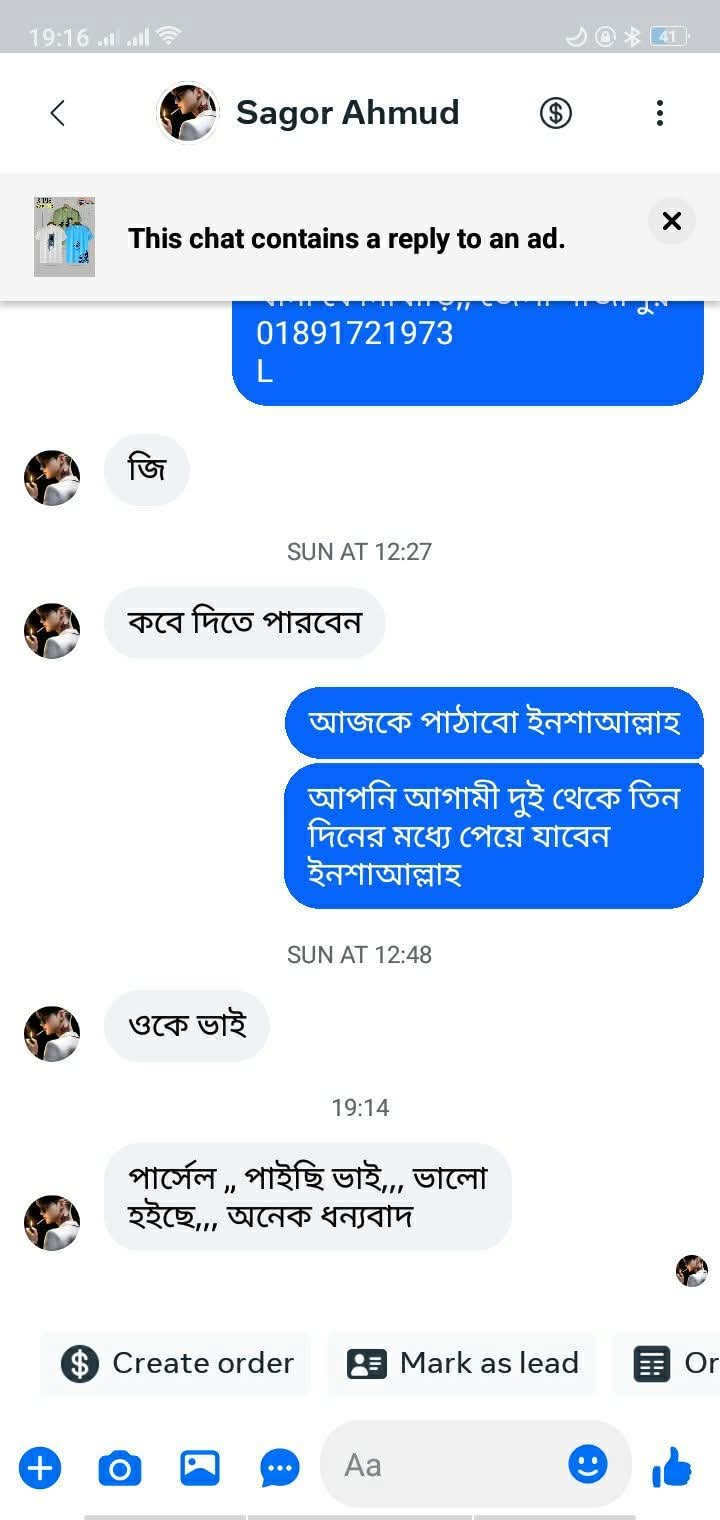Screen dimensions: 720x1520
Task: Open the ad thumbnail in the banner
Action: (64, 237)
